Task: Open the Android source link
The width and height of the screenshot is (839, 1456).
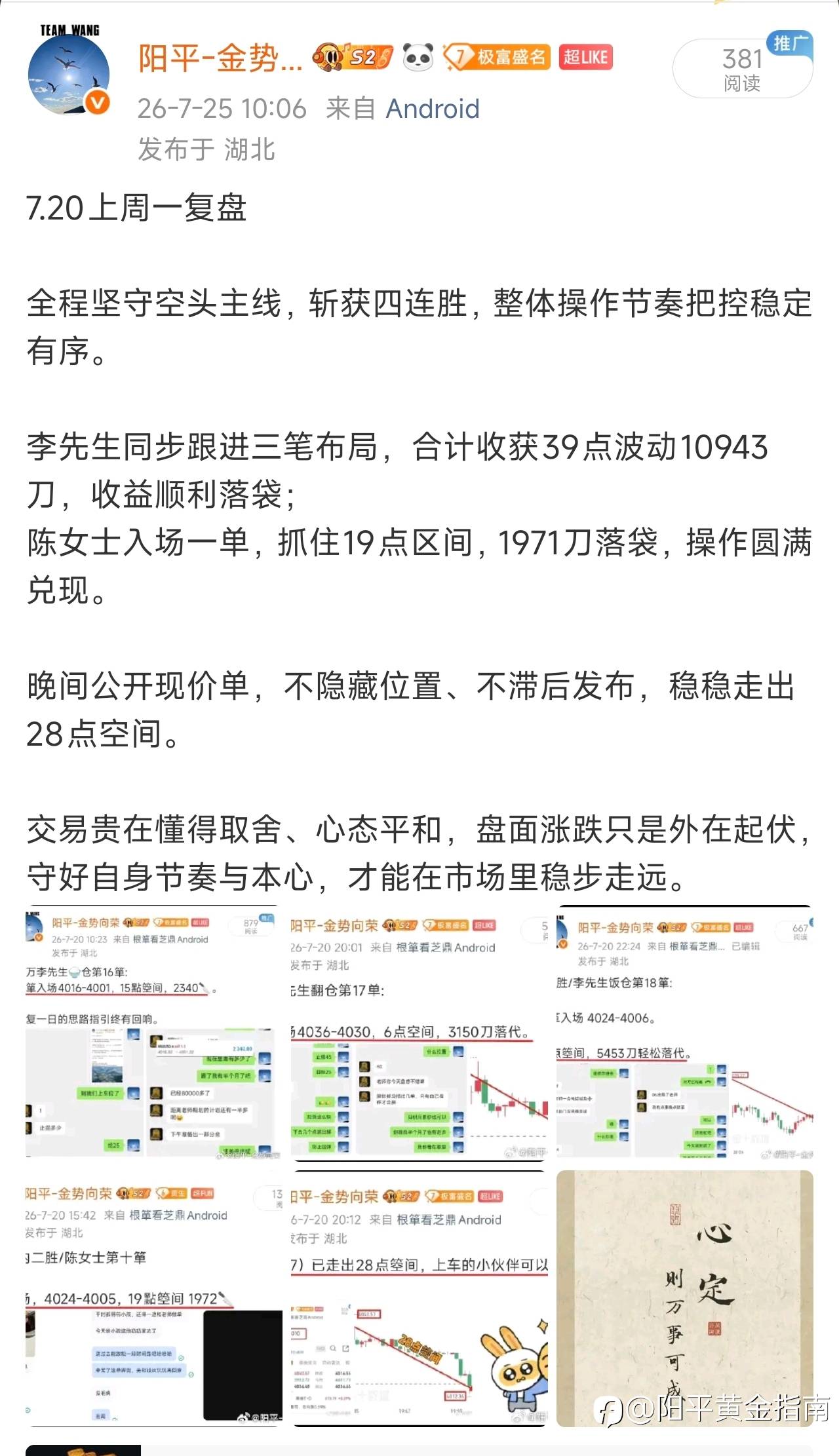Action: point(432,109)
